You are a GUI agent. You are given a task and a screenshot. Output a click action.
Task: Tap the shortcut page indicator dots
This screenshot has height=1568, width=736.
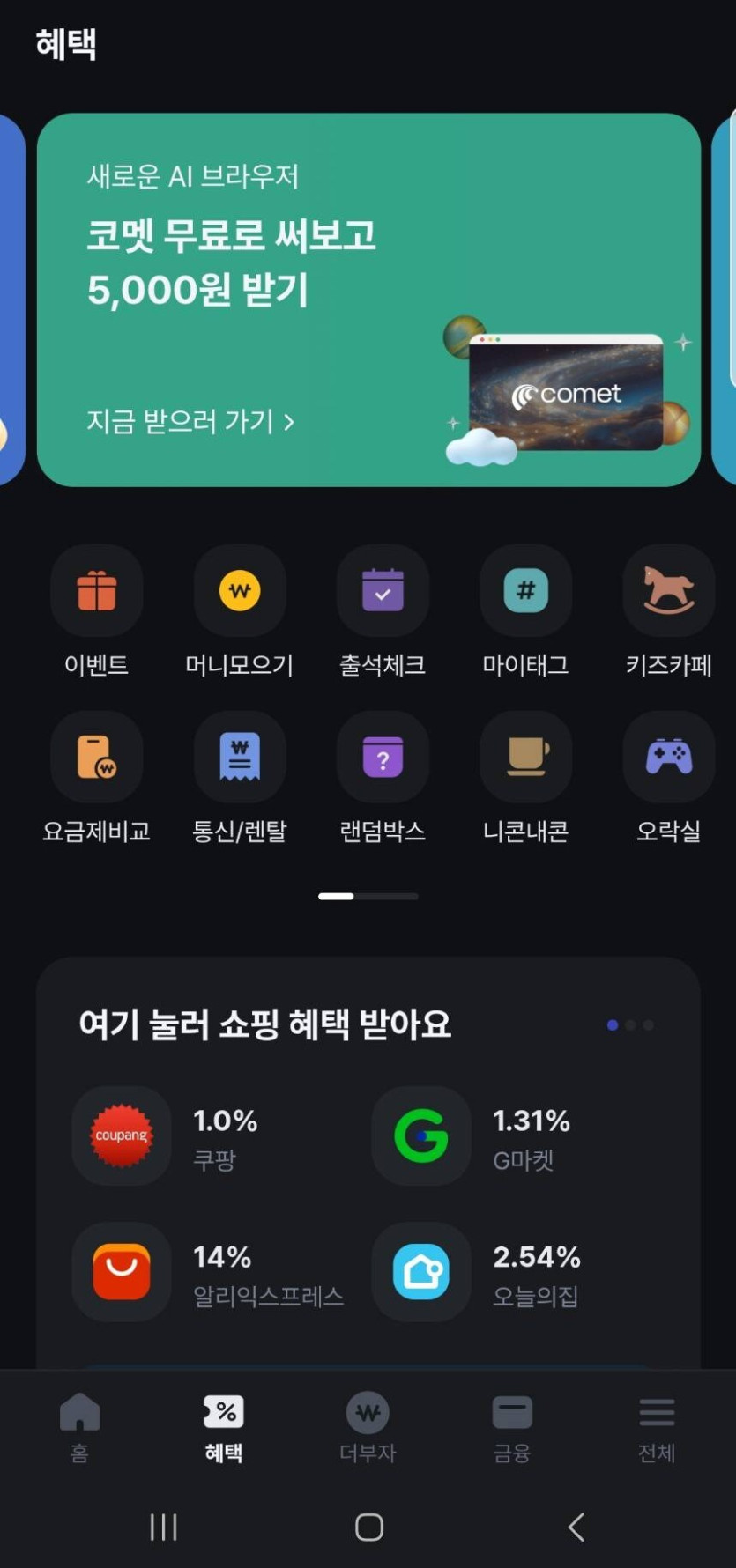(368, 896)
